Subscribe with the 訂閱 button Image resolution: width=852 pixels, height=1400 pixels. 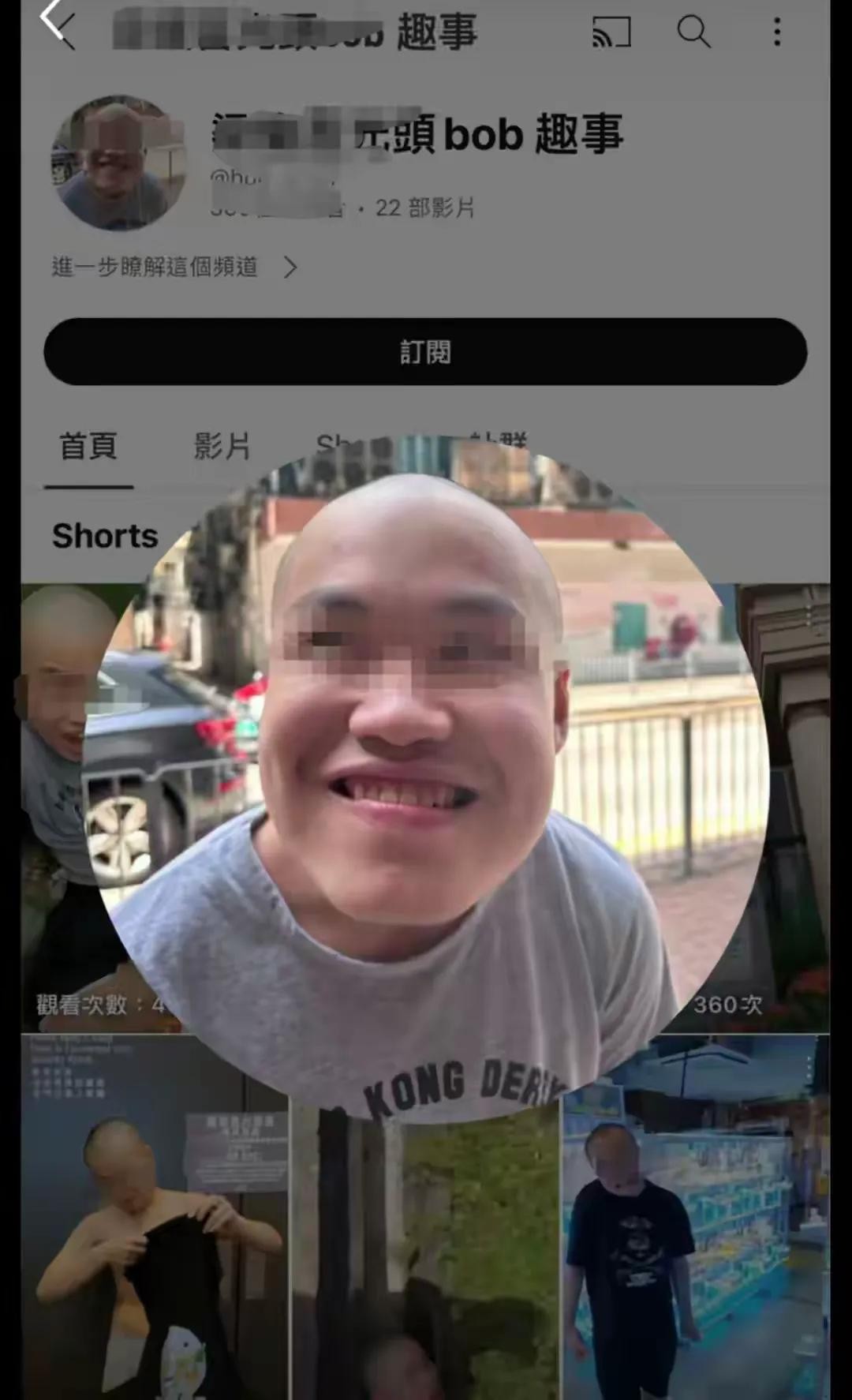(425, 352)
